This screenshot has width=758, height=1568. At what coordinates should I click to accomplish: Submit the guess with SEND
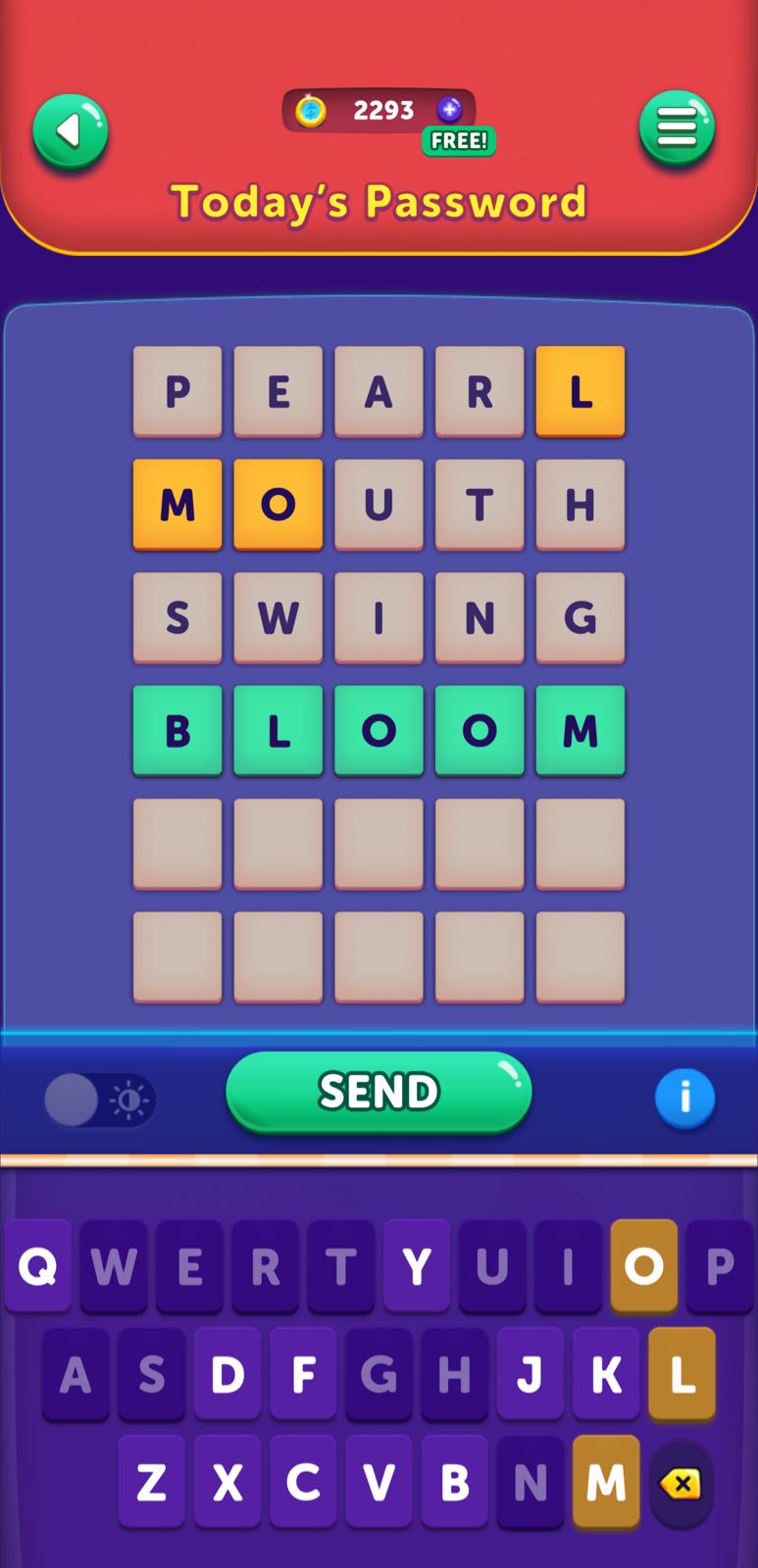tap(379, 1092)
